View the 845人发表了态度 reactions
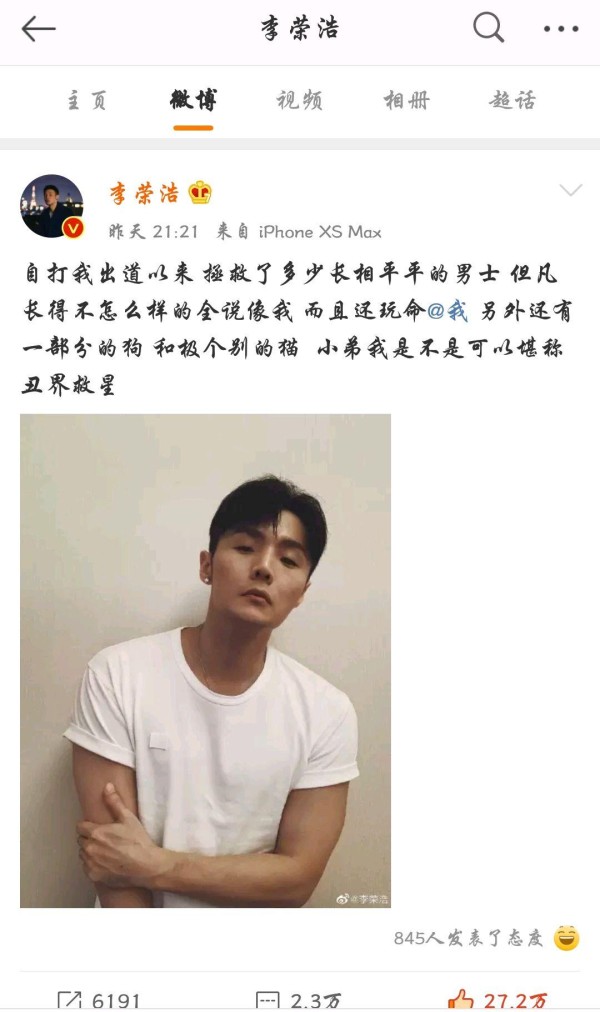 click(486, 938)
